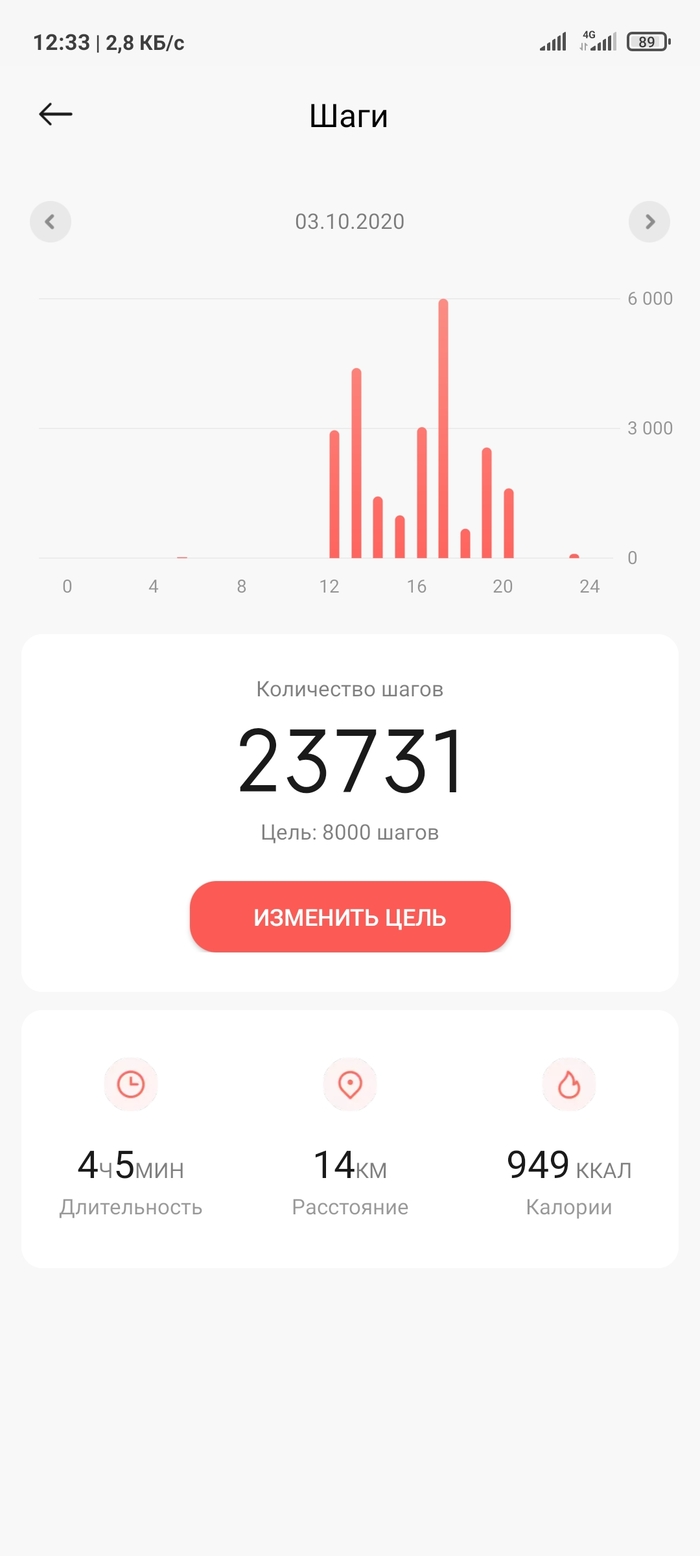Show the next day's steps
Viewport: 700px width, 1556px height.
click(x=649, y=222)
